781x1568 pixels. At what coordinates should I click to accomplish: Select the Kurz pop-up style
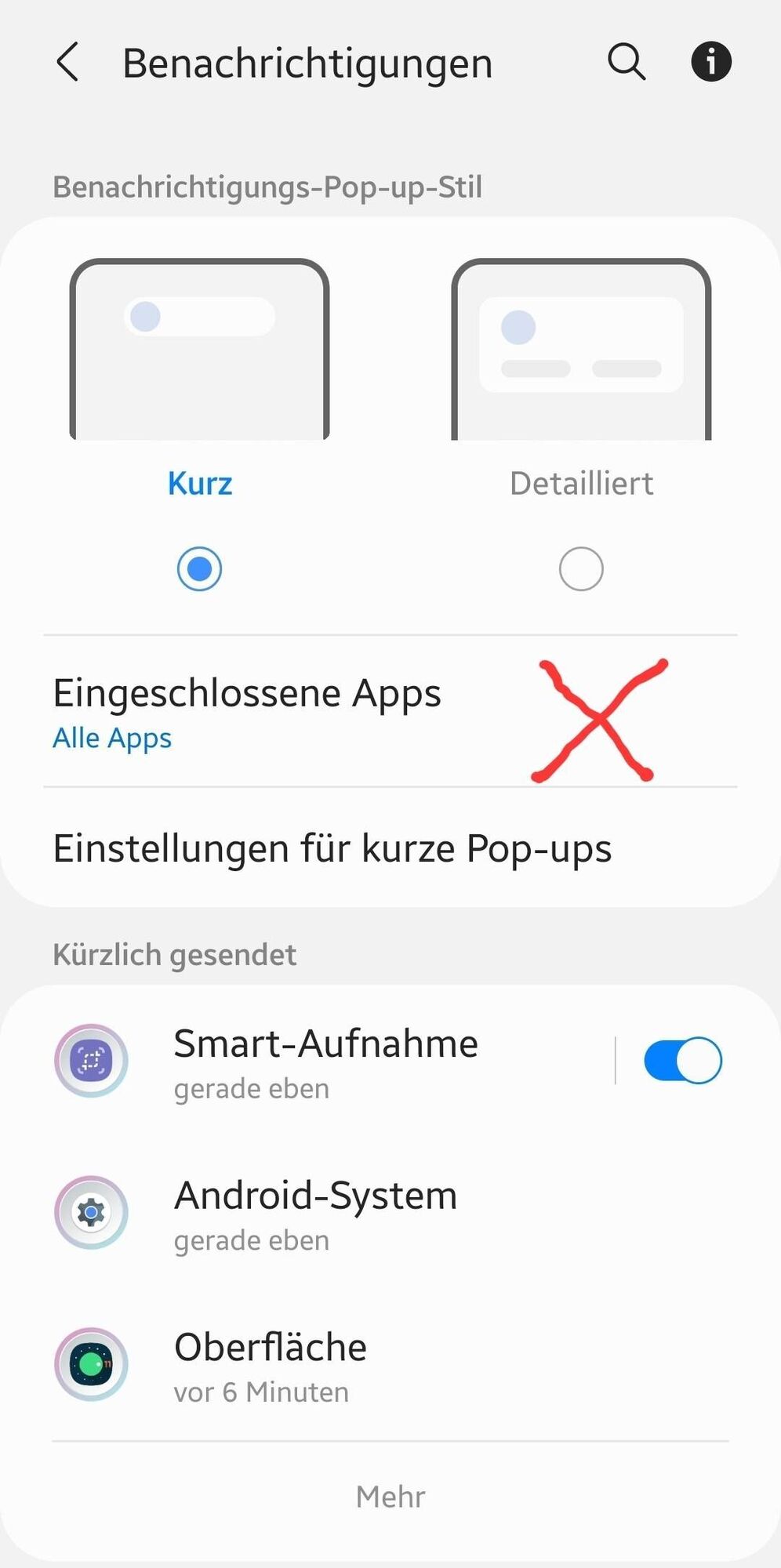click(x=199, y=568)
